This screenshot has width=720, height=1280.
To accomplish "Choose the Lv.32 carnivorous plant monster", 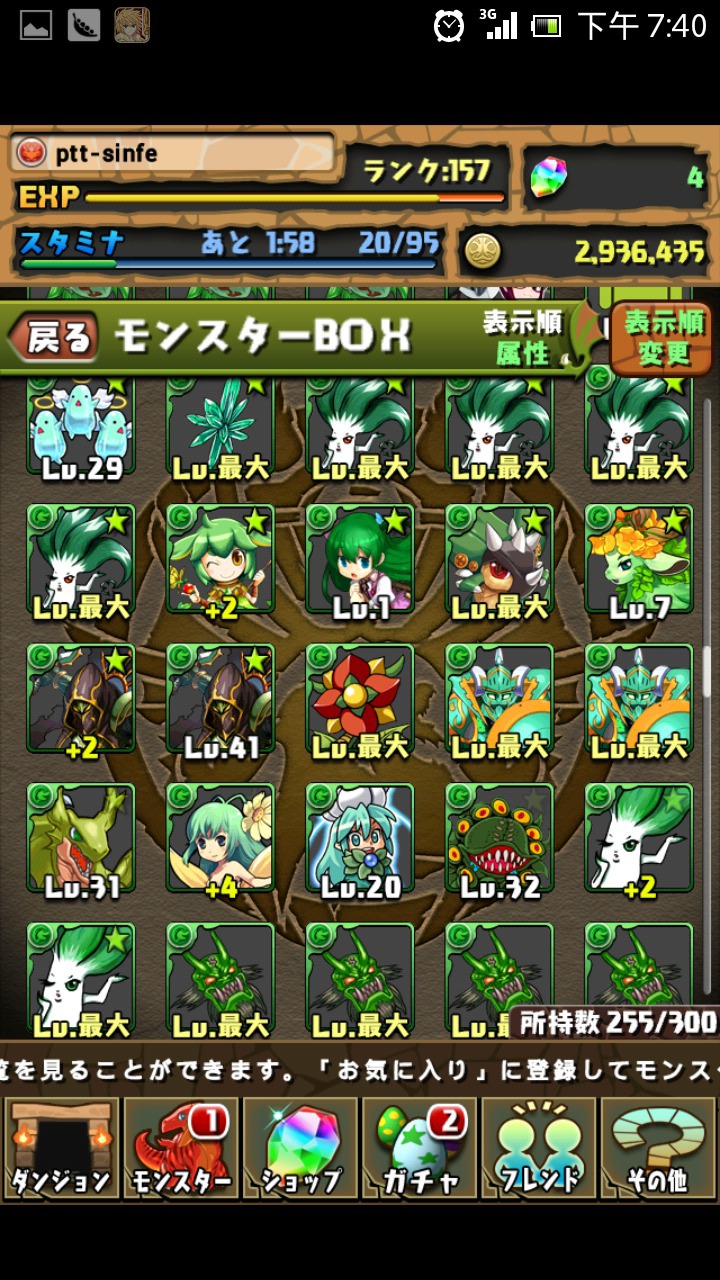I will (499, 840).
